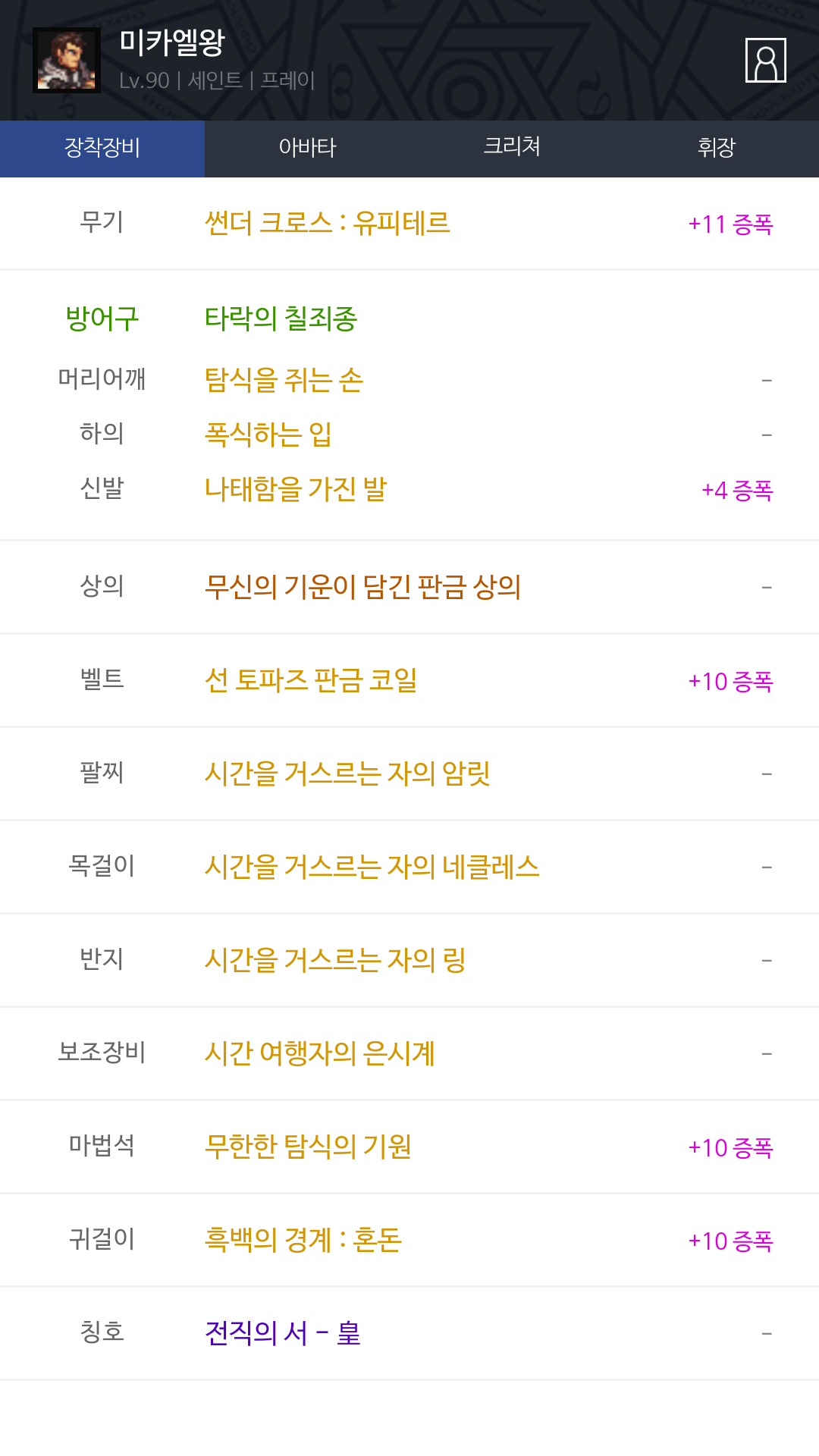The image size is (819, 1456).
Task: Open earring 흑백의 경계 : 혼돈
Action: coord(303,1239)
